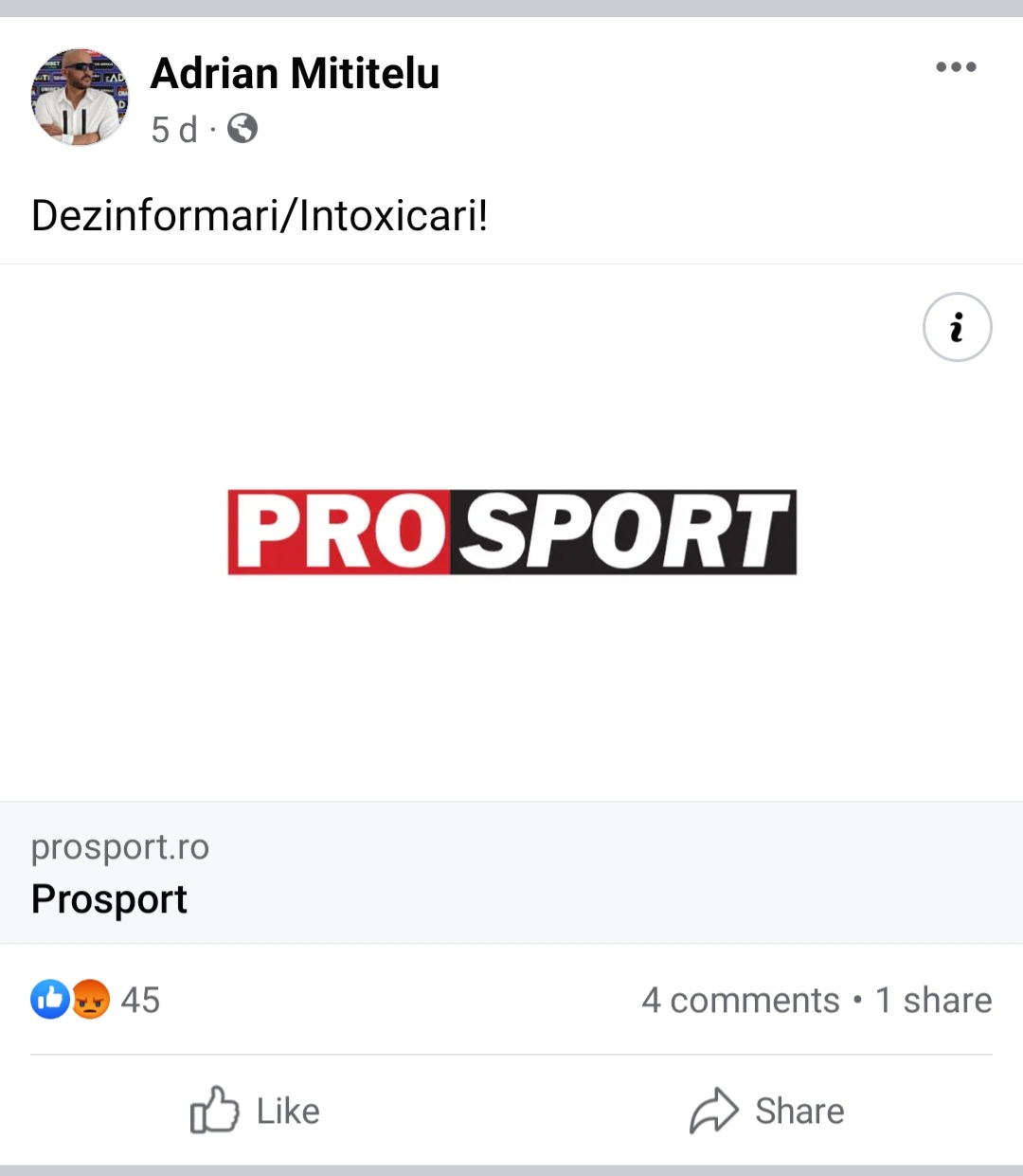This screenshot has height=1176, width=1023.
Task: View the 45 reactions list
Action: tap(96, 1000)
